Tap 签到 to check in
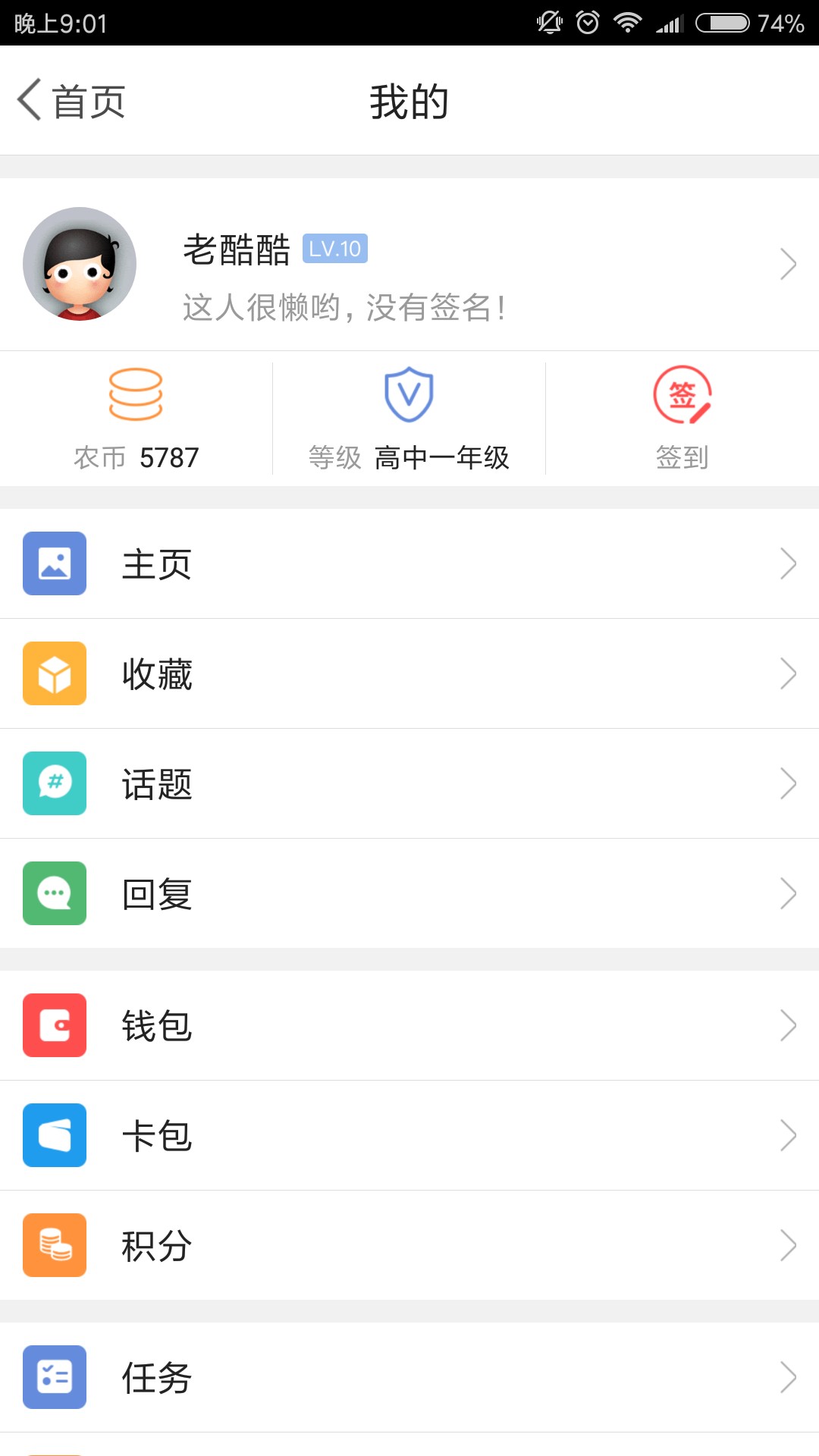Screen dimensions: 819x1456 pos(682,419)
